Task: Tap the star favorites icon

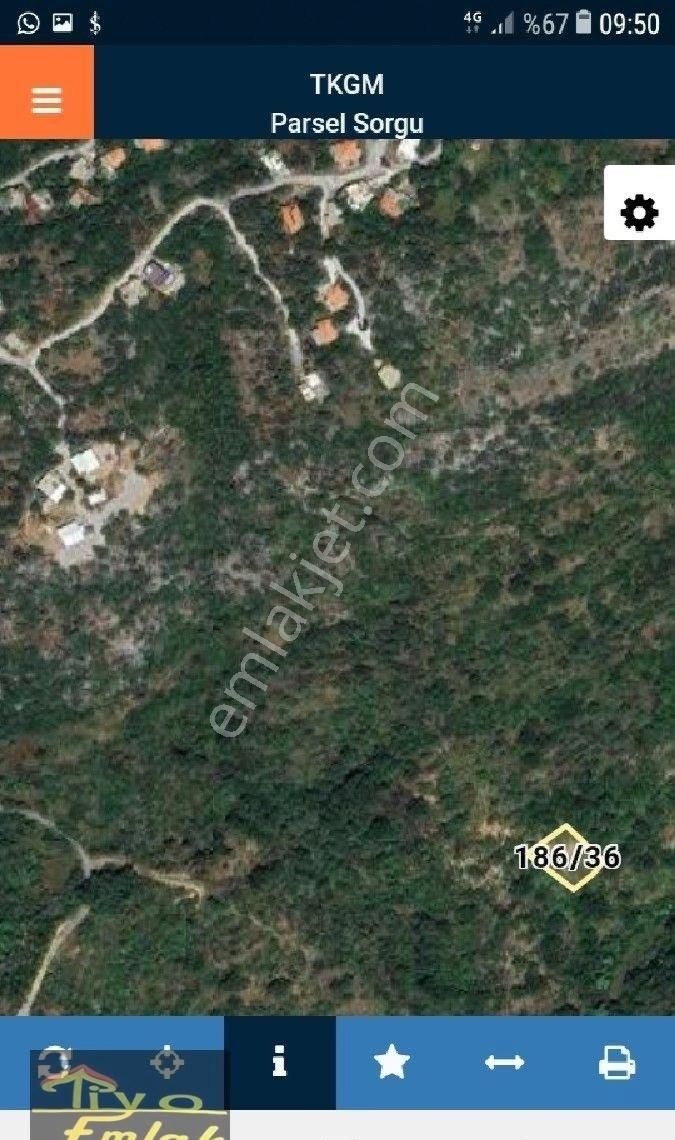Action: (x=392, y=1062)
